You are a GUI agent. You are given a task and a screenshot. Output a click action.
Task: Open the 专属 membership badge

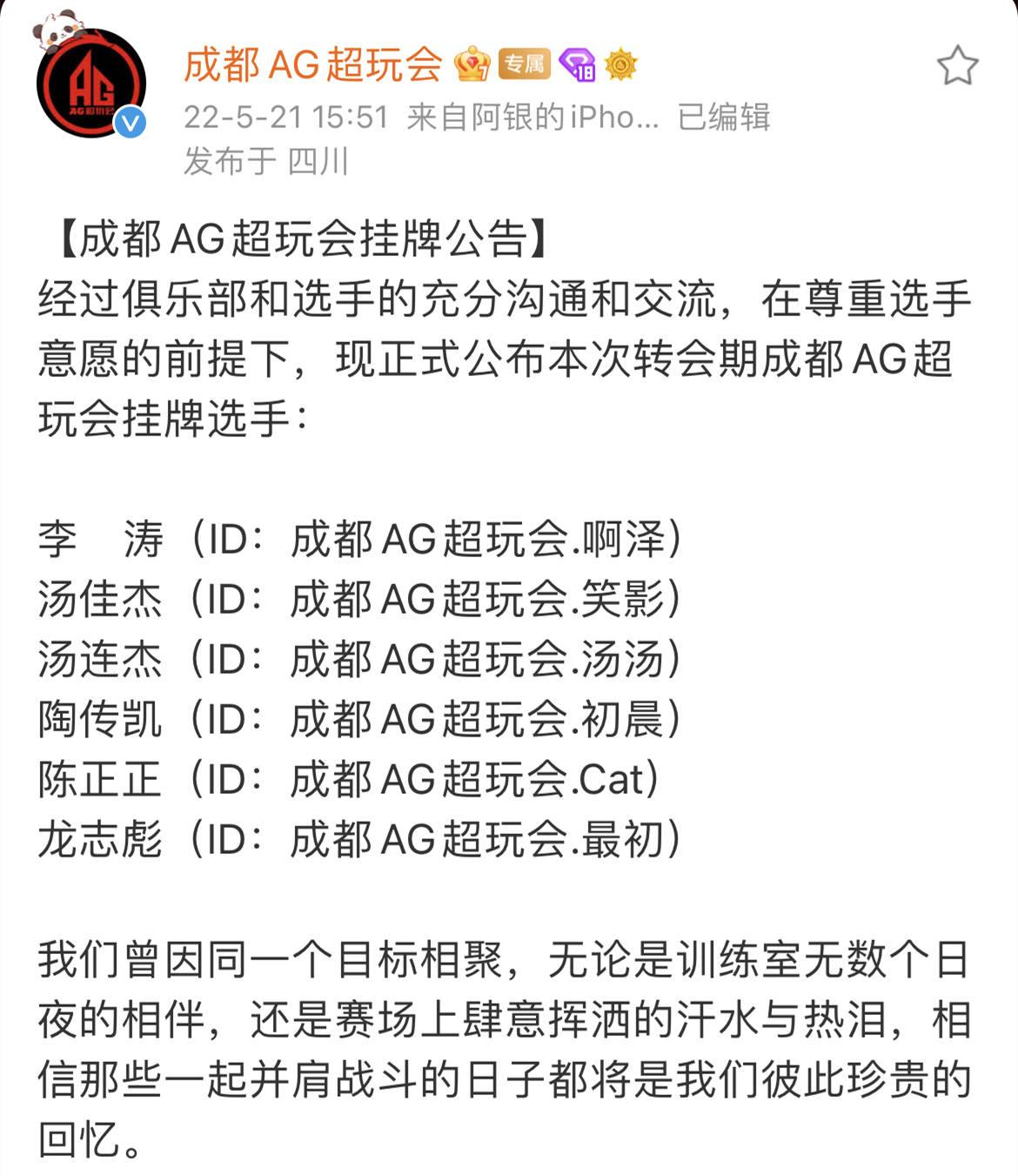tap(525, 64)
